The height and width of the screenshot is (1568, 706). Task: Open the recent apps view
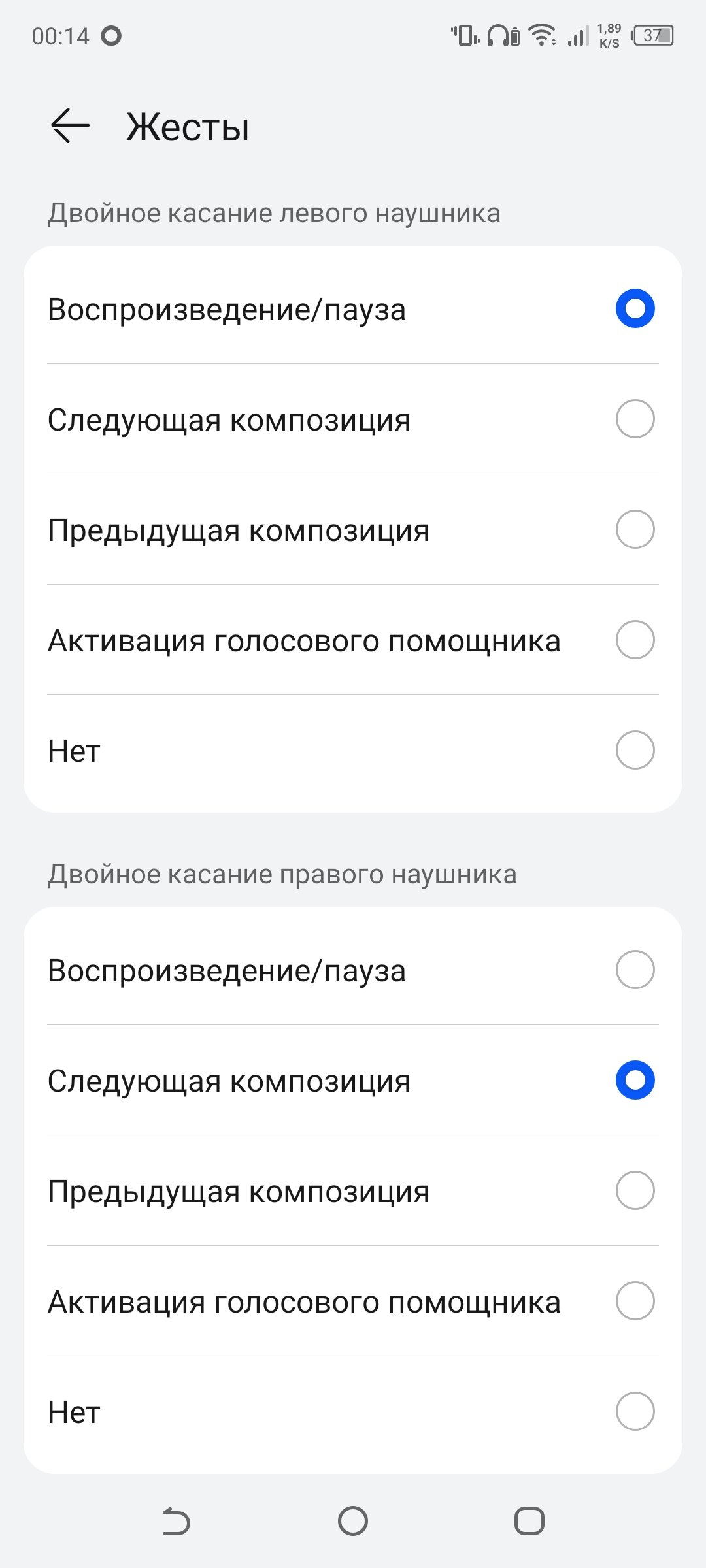(529, 1521)
